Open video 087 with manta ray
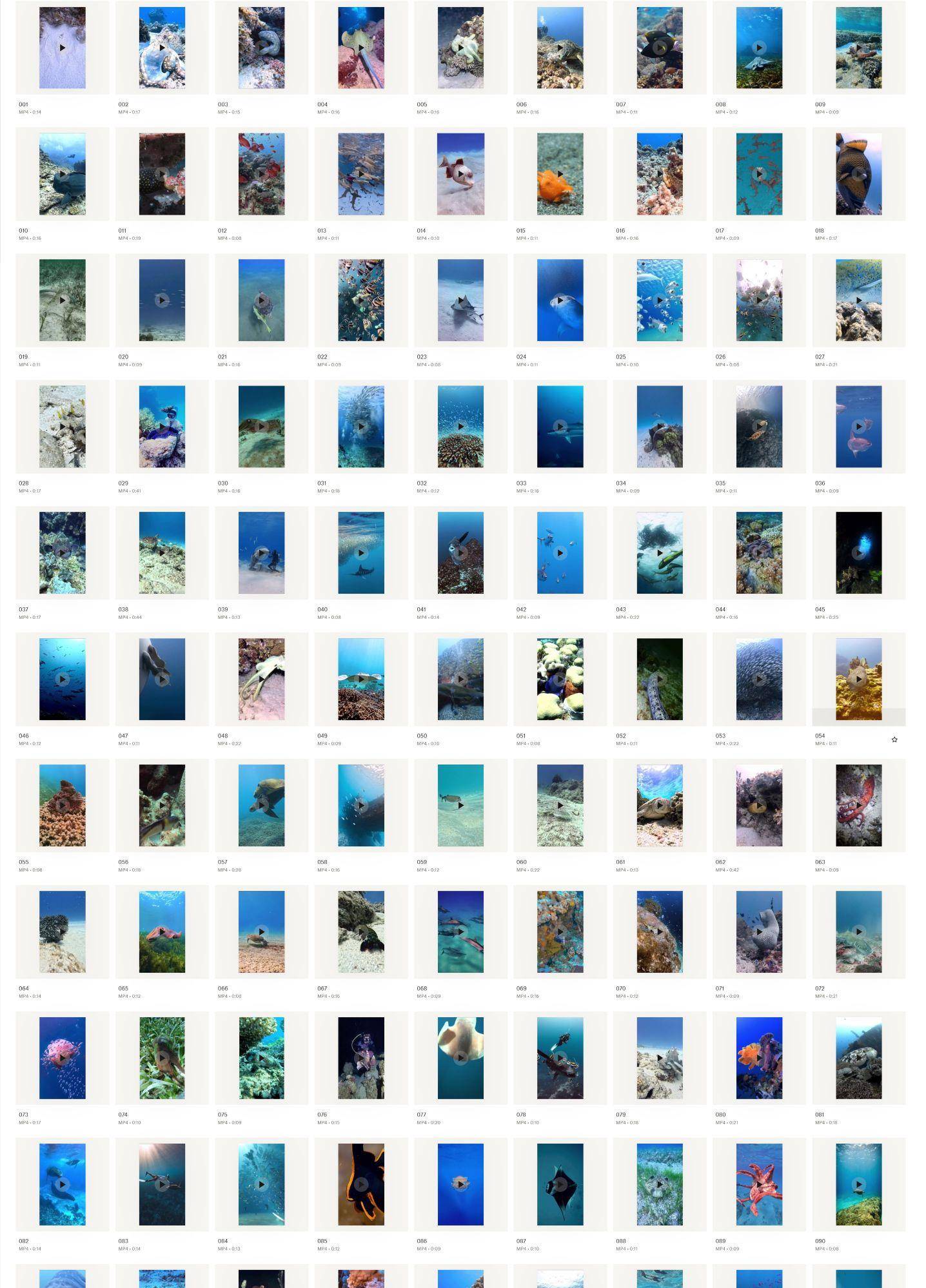Viewport: 926px width, 1288px height. click(560, 1184)
